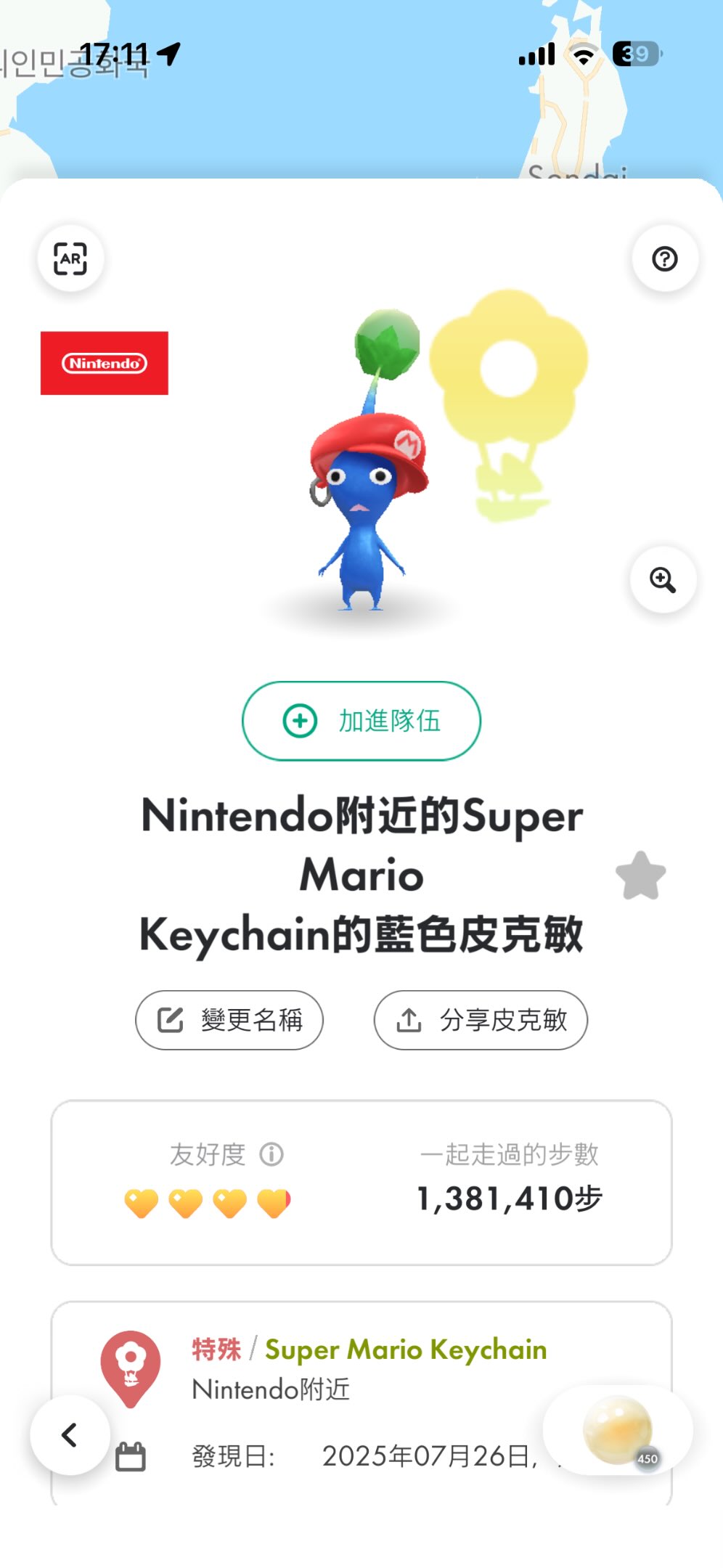Share via 分享皮克敏 button

pos(481,1020)
